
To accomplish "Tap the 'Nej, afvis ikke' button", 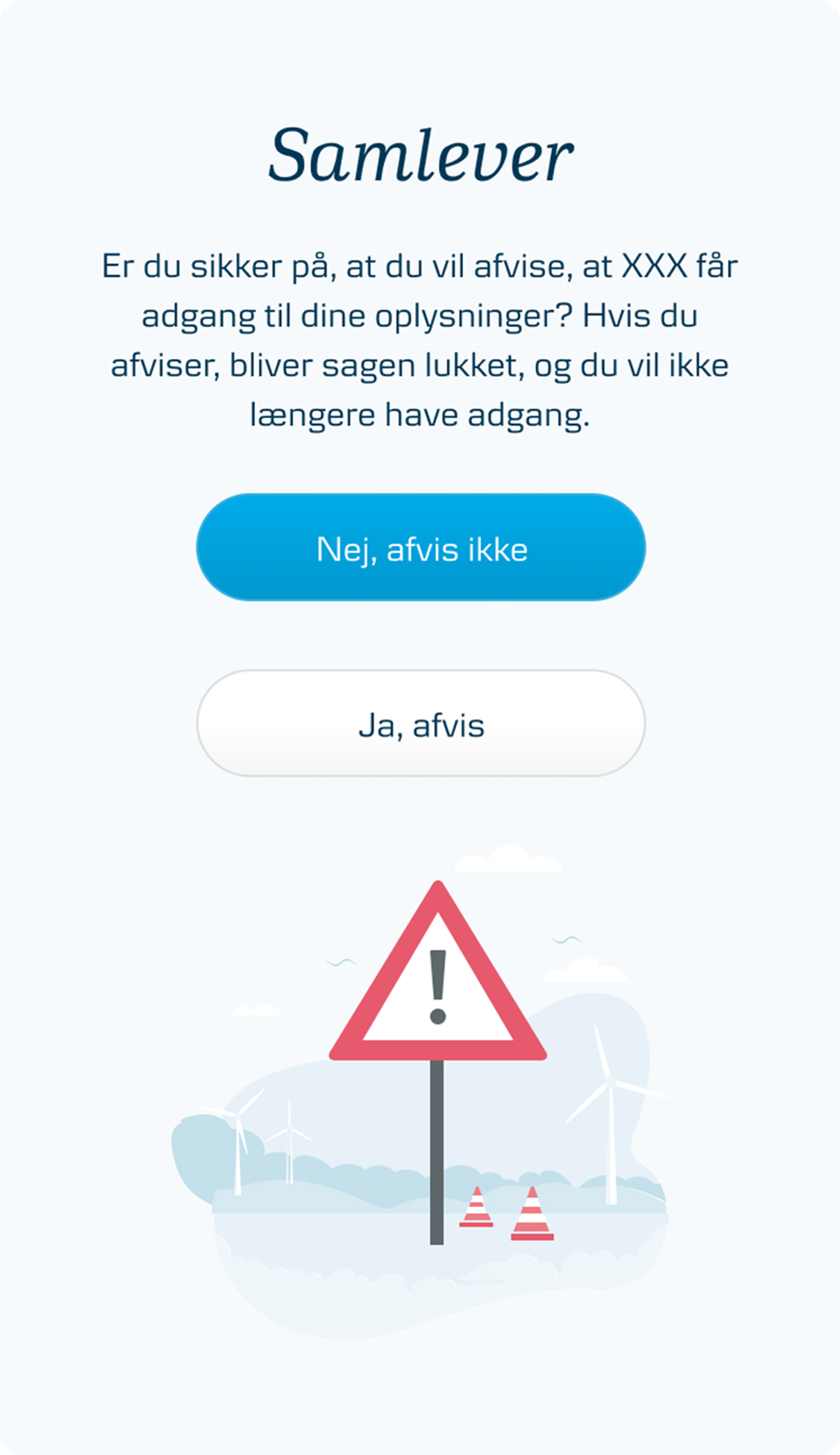I will [x=421, y=547].
